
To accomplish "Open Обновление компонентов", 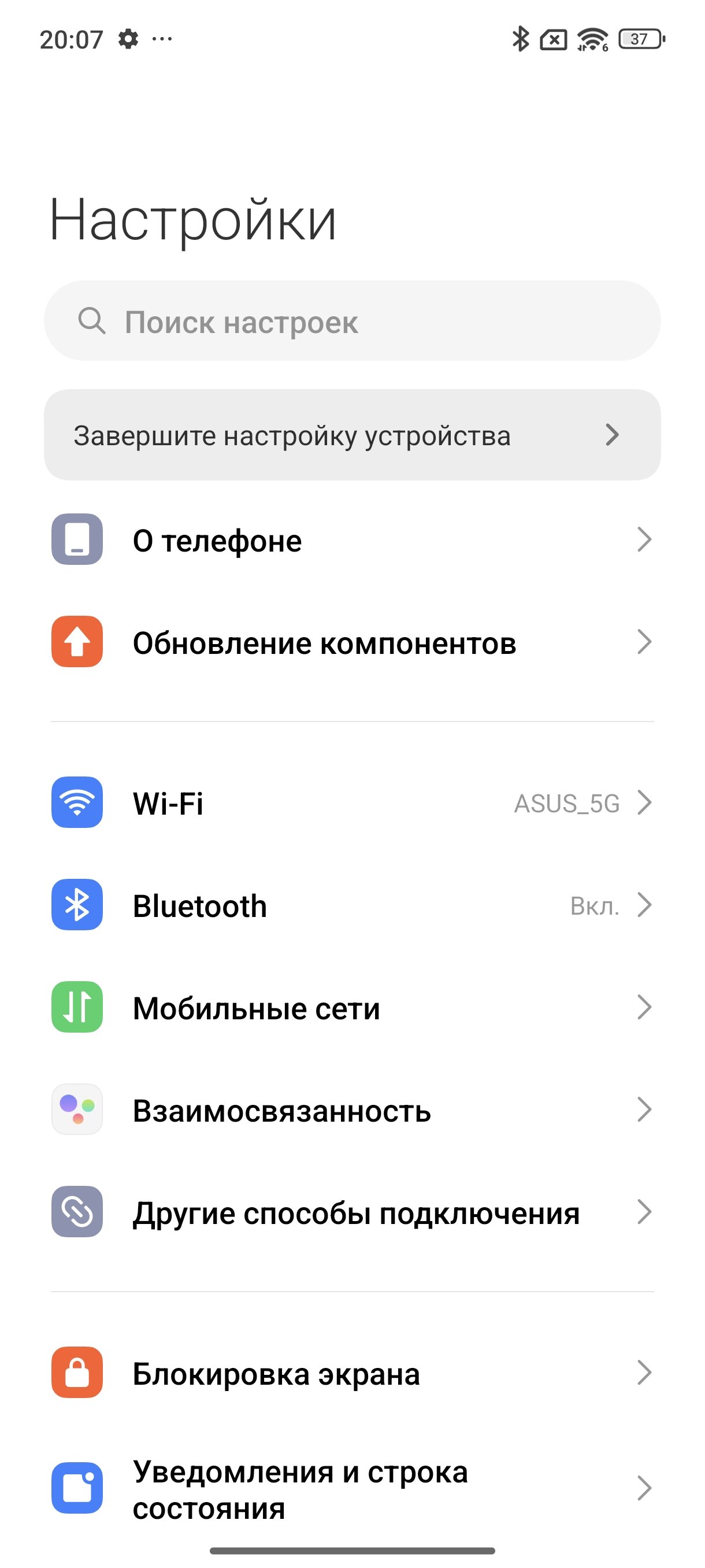I will pos(352,642).
